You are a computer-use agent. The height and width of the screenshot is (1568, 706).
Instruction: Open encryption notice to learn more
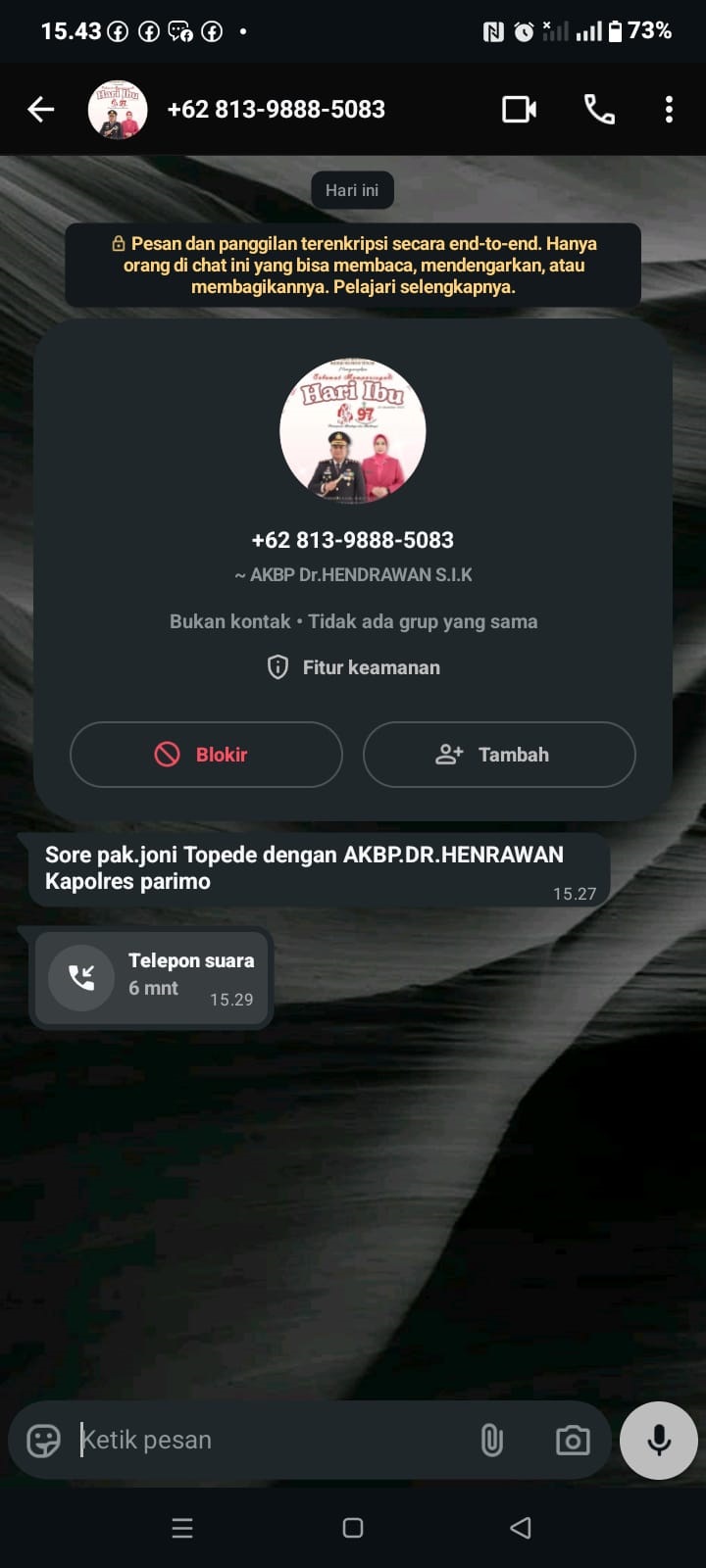pyautogui.click(x=353, y=265)
